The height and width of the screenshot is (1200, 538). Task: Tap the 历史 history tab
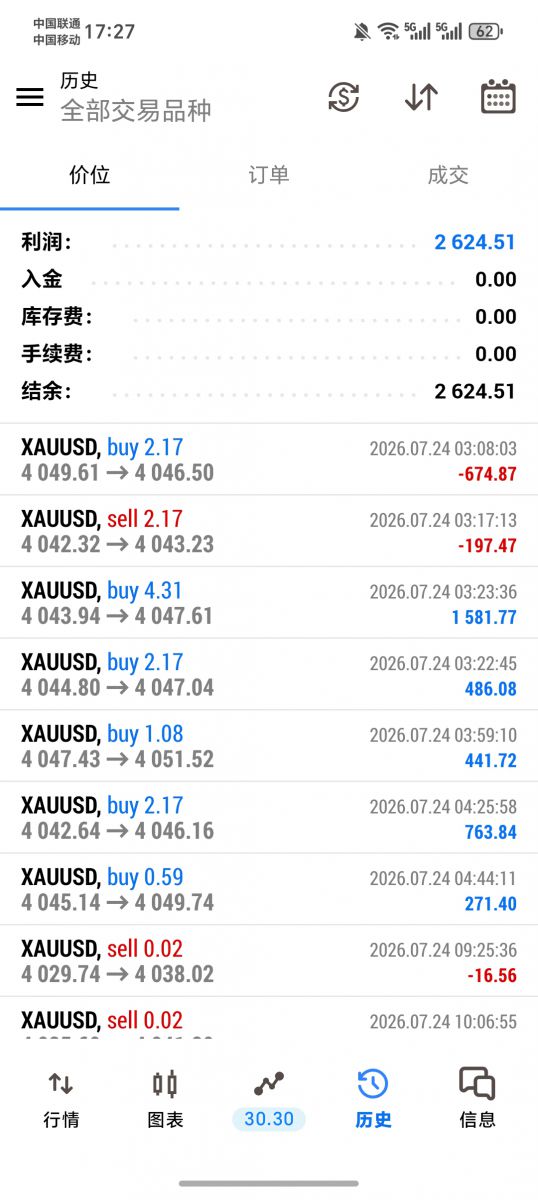373,1099
